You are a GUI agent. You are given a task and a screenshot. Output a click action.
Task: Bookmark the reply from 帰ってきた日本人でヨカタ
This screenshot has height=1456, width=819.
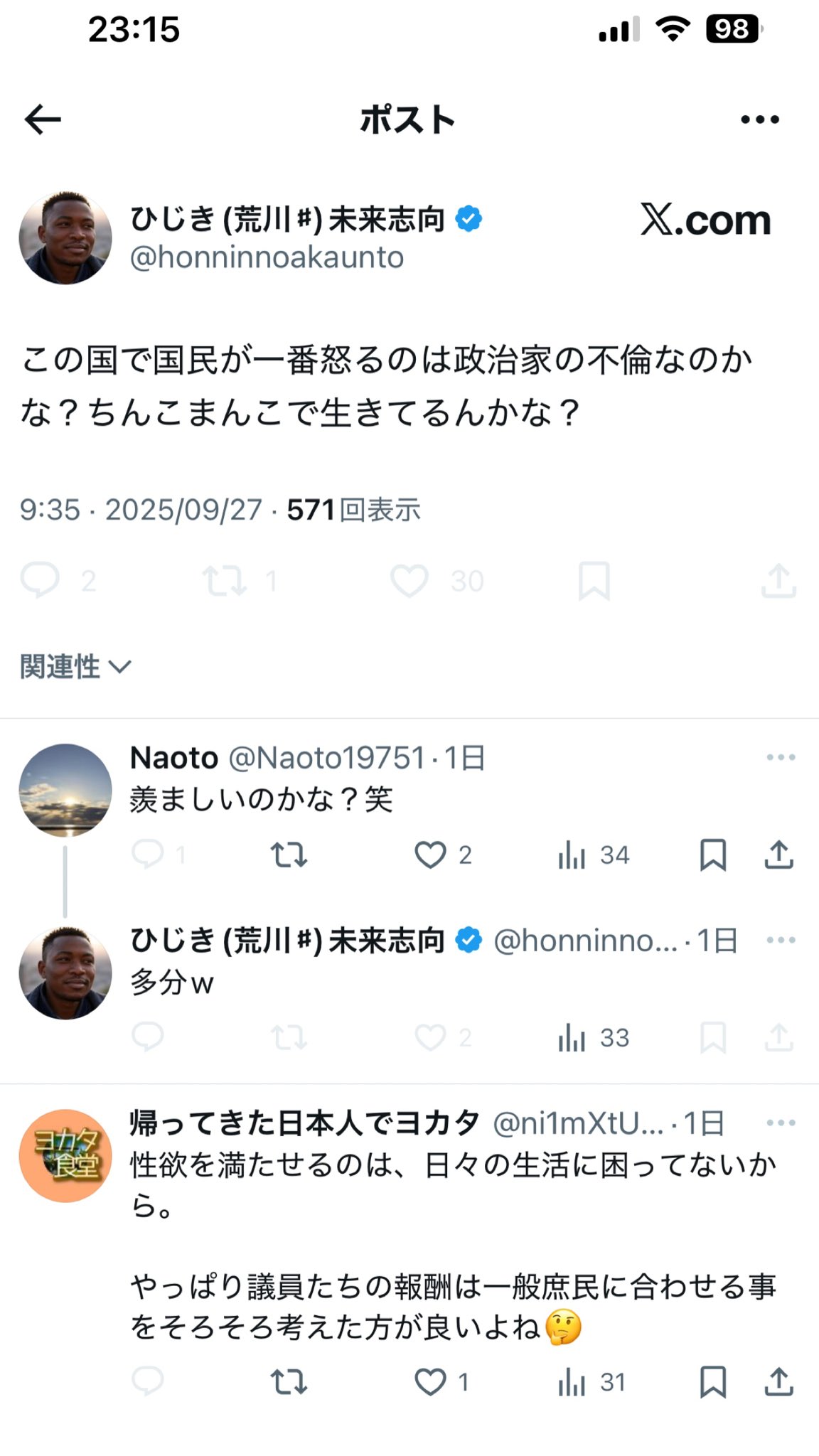click(x=713, y=1382)
